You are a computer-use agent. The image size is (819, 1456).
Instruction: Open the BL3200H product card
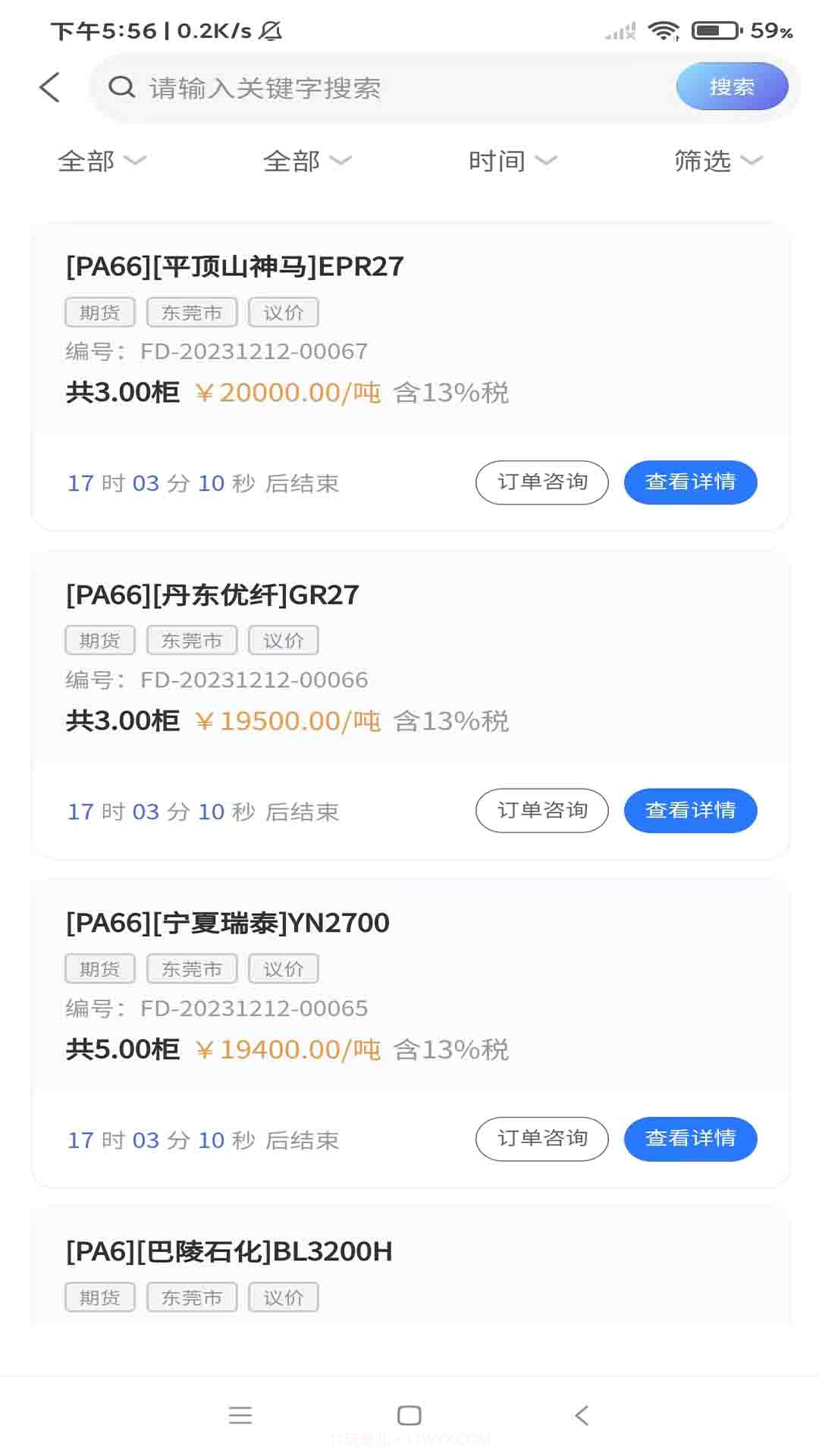tap(228, 1251)
